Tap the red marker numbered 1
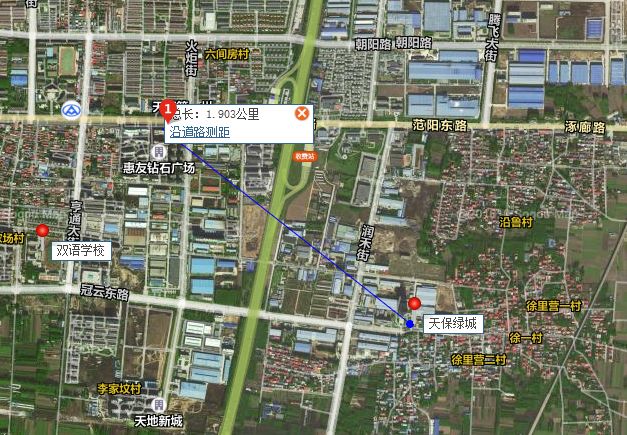Viewport: 627px width, 435px height. point(168,109)
